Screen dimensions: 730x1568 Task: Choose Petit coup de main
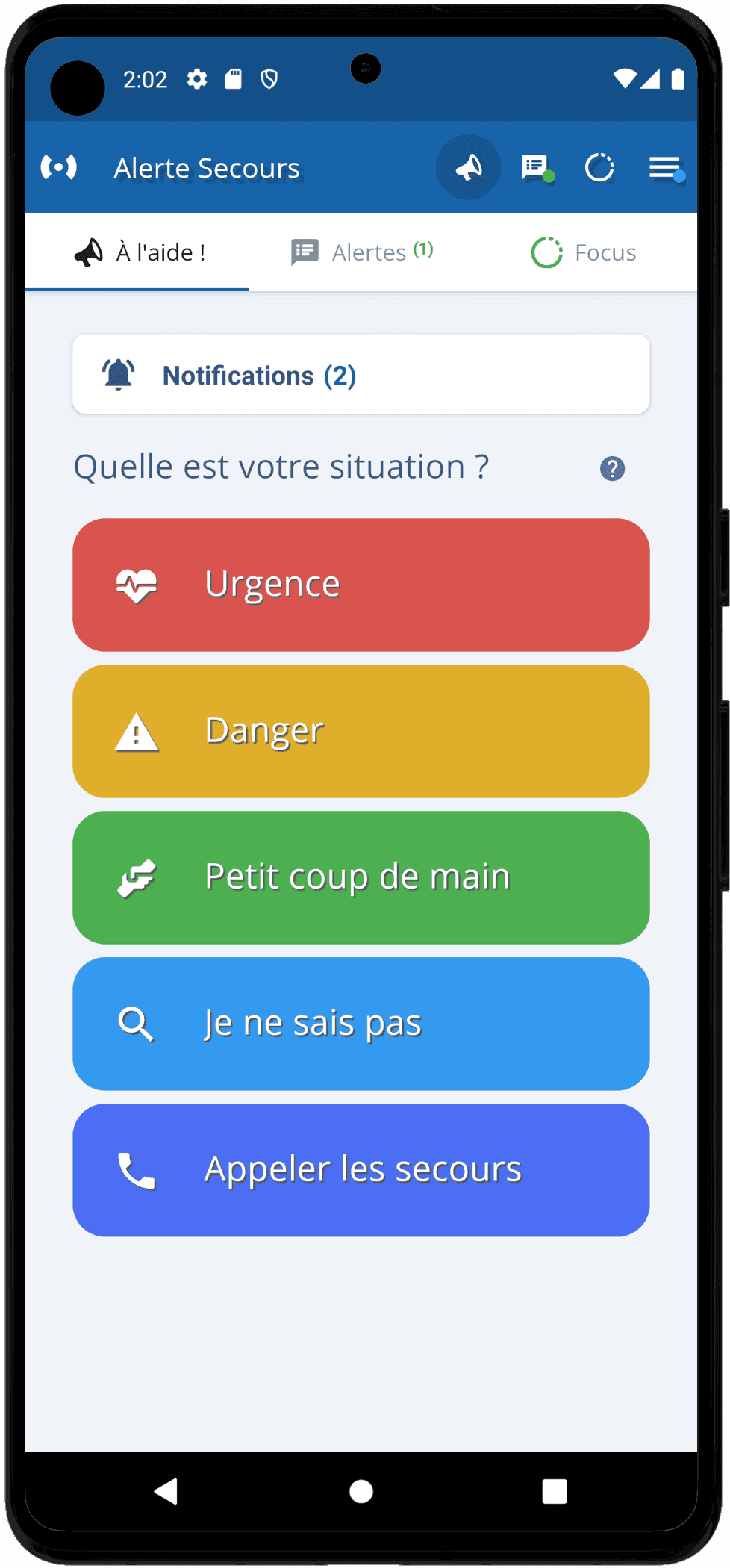tap(361, 877)
